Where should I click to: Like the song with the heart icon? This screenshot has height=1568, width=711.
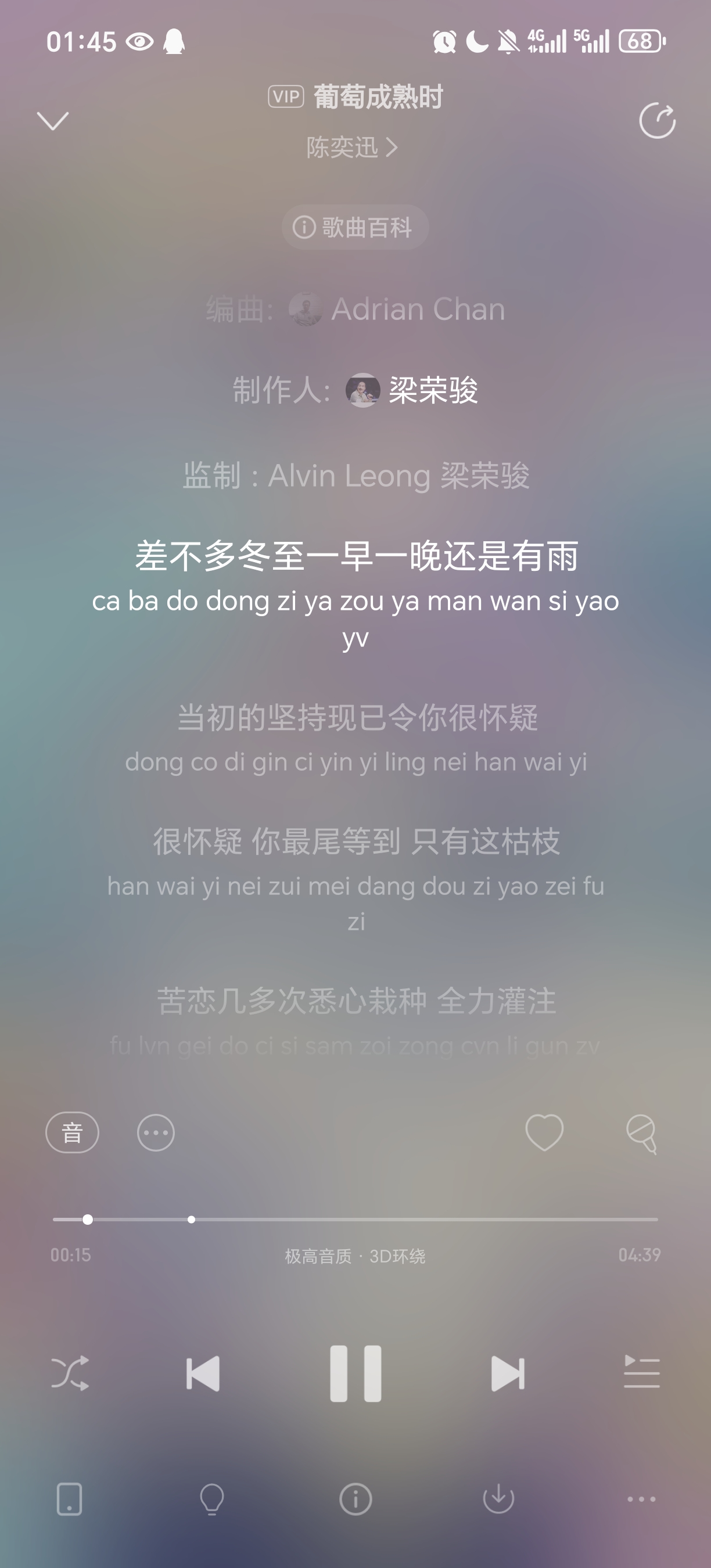pos(544,1132)
